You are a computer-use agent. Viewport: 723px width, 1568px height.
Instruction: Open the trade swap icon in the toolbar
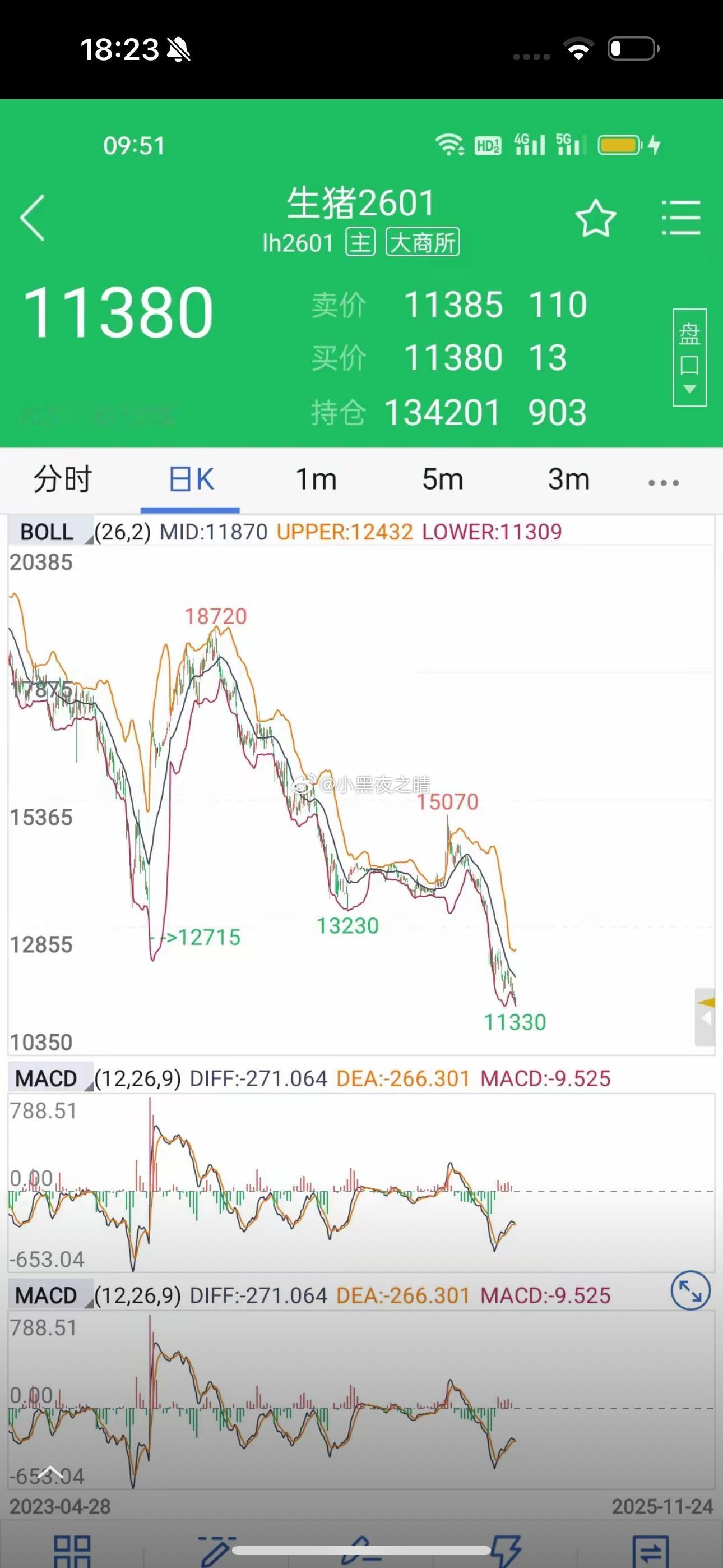tap(650, 1551)
